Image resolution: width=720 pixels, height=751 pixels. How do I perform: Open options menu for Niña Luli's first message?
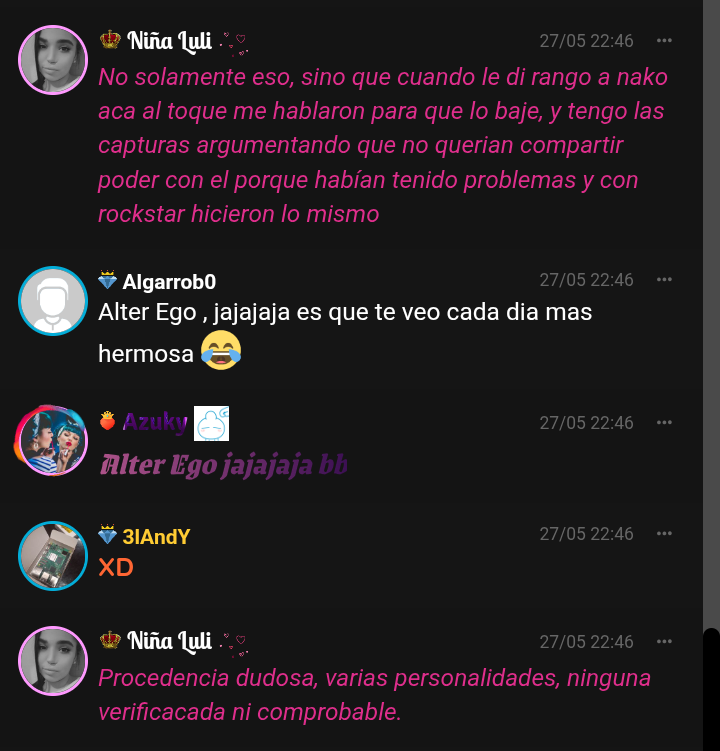664,41
